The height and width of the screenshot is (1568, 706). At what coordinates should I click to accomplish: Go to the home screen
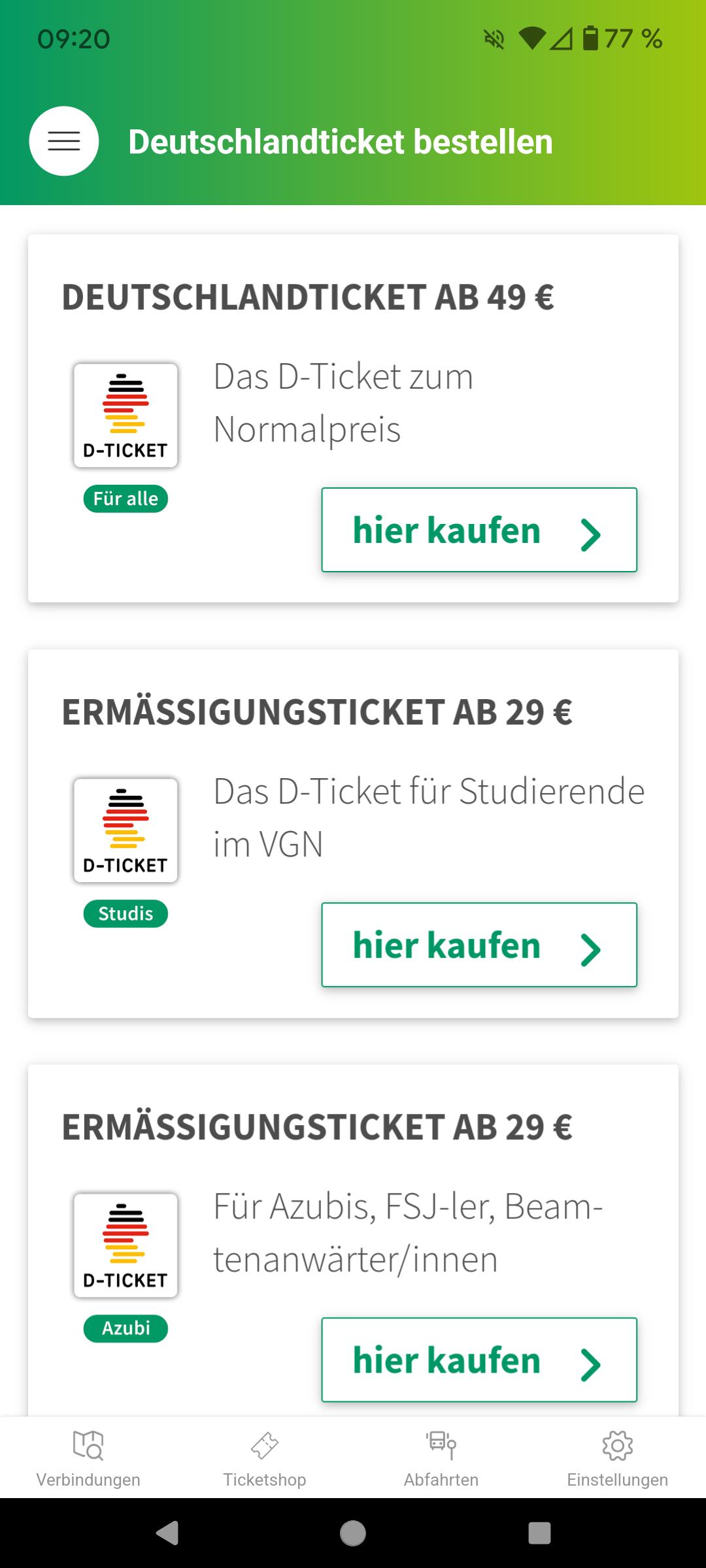pos(353,1533)
